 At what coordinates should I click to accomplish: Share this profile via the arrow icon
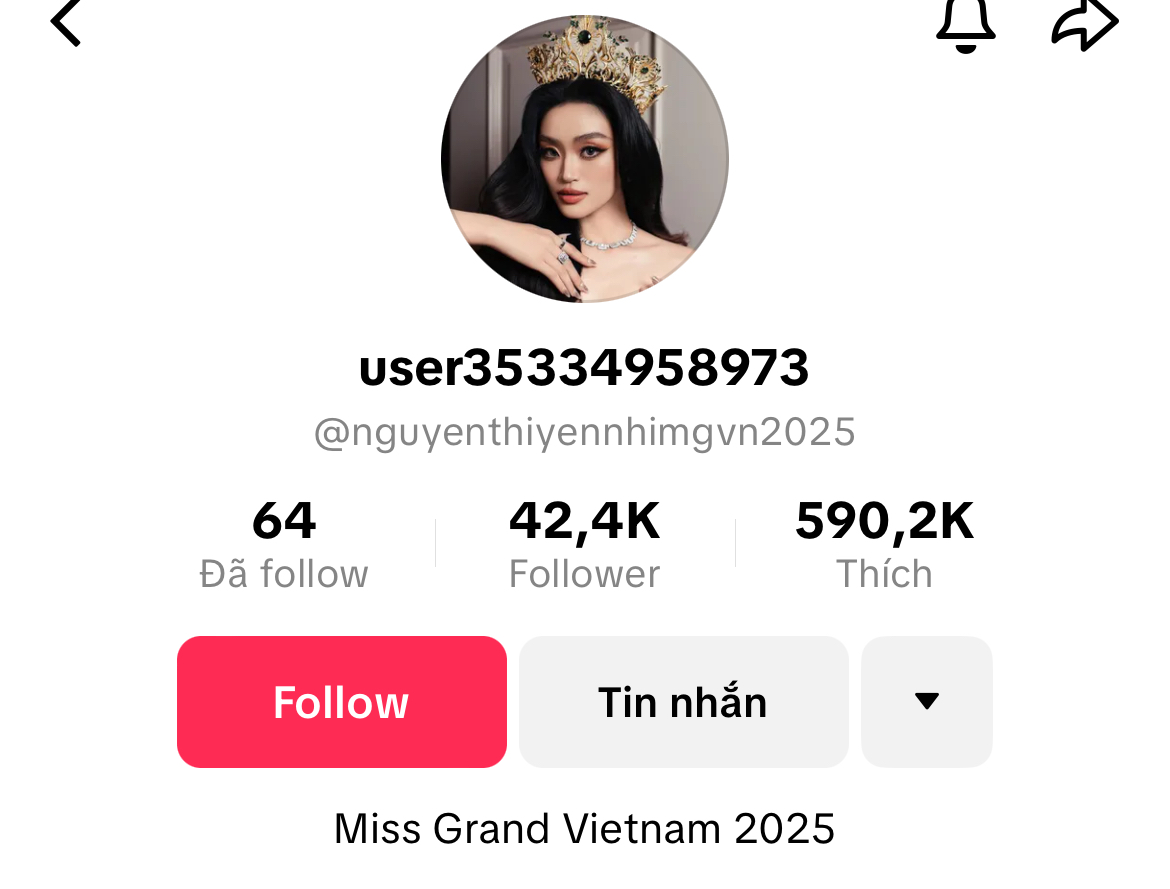tap(1084, 22)
